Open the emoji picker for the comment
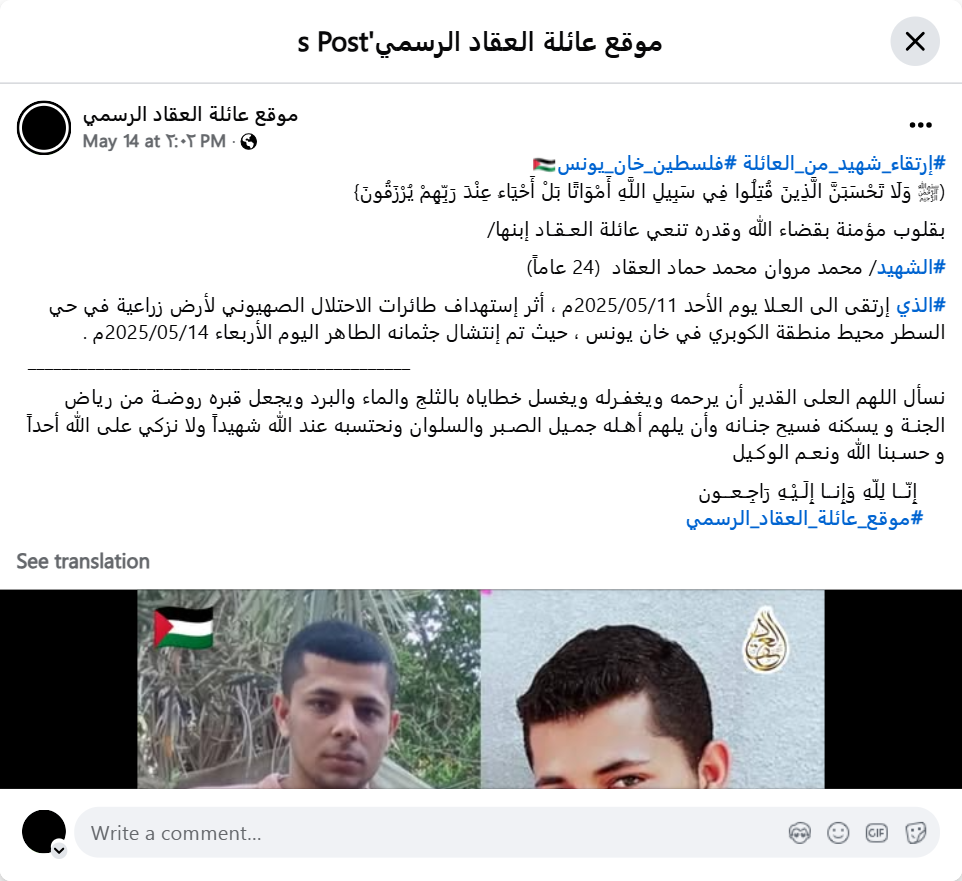Screen dimensions: 962x881 click(x=838, y=833)
